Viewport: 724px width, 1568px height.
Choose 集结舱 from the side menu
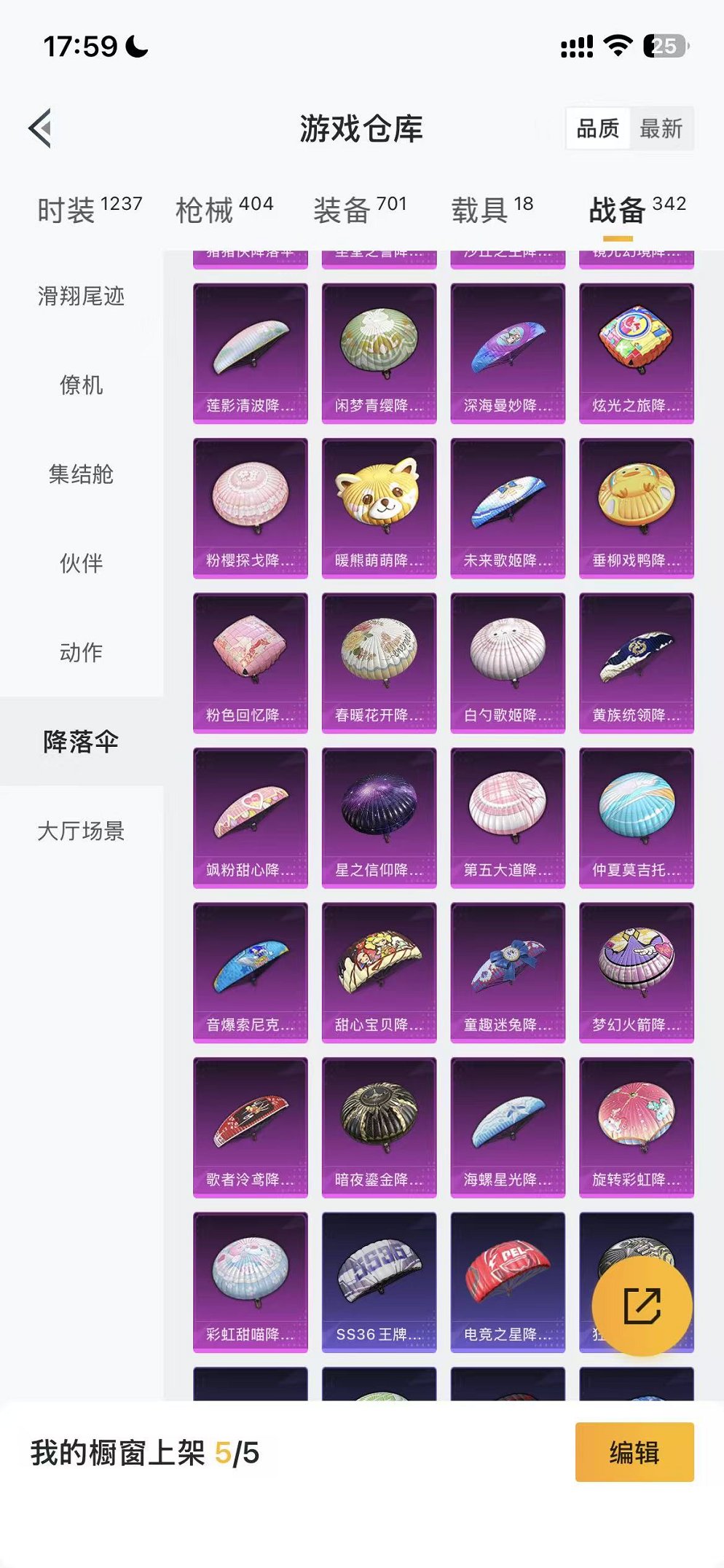pos(81,474)
